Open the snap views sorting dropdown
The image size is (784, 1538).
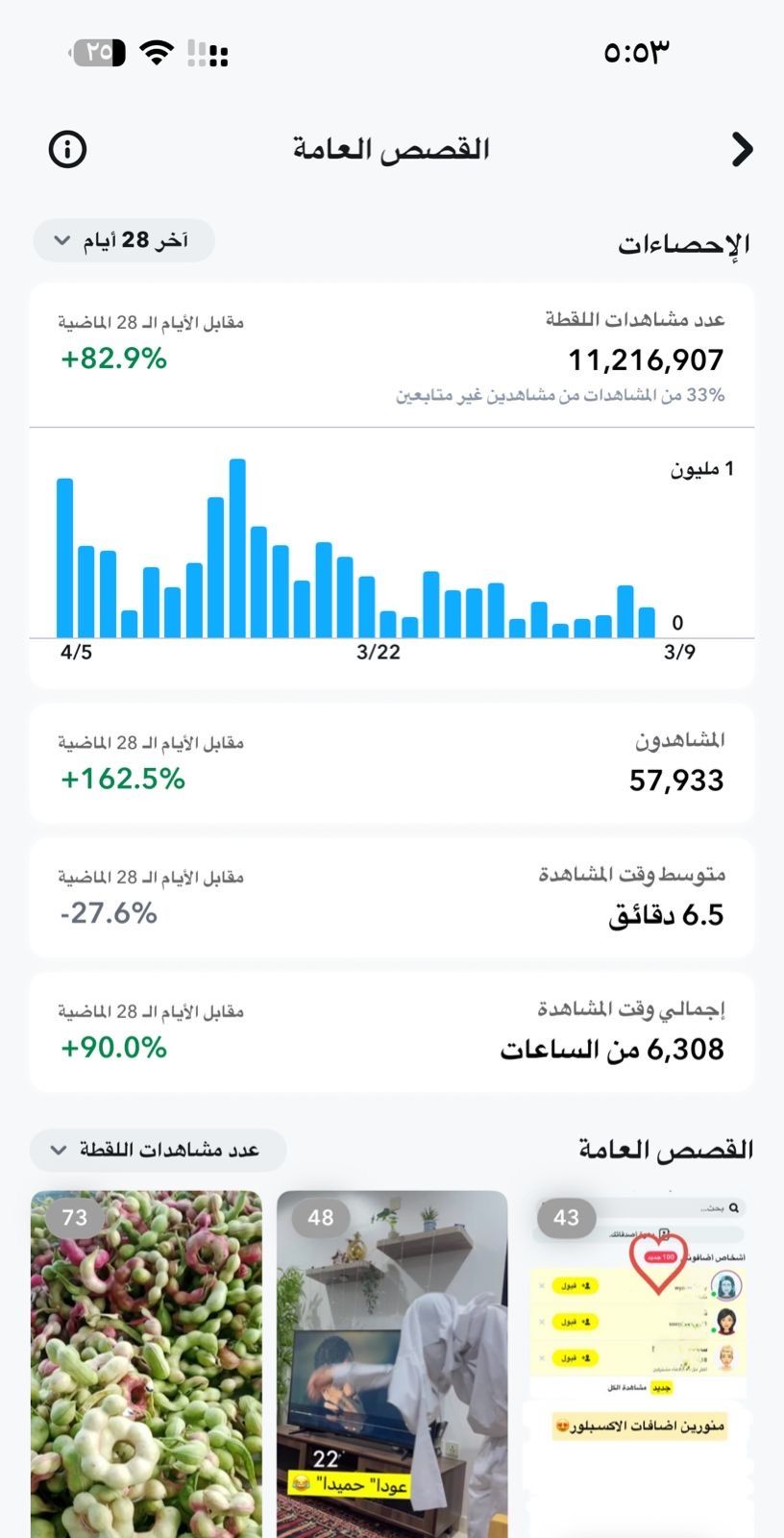tap(158, 1150)
